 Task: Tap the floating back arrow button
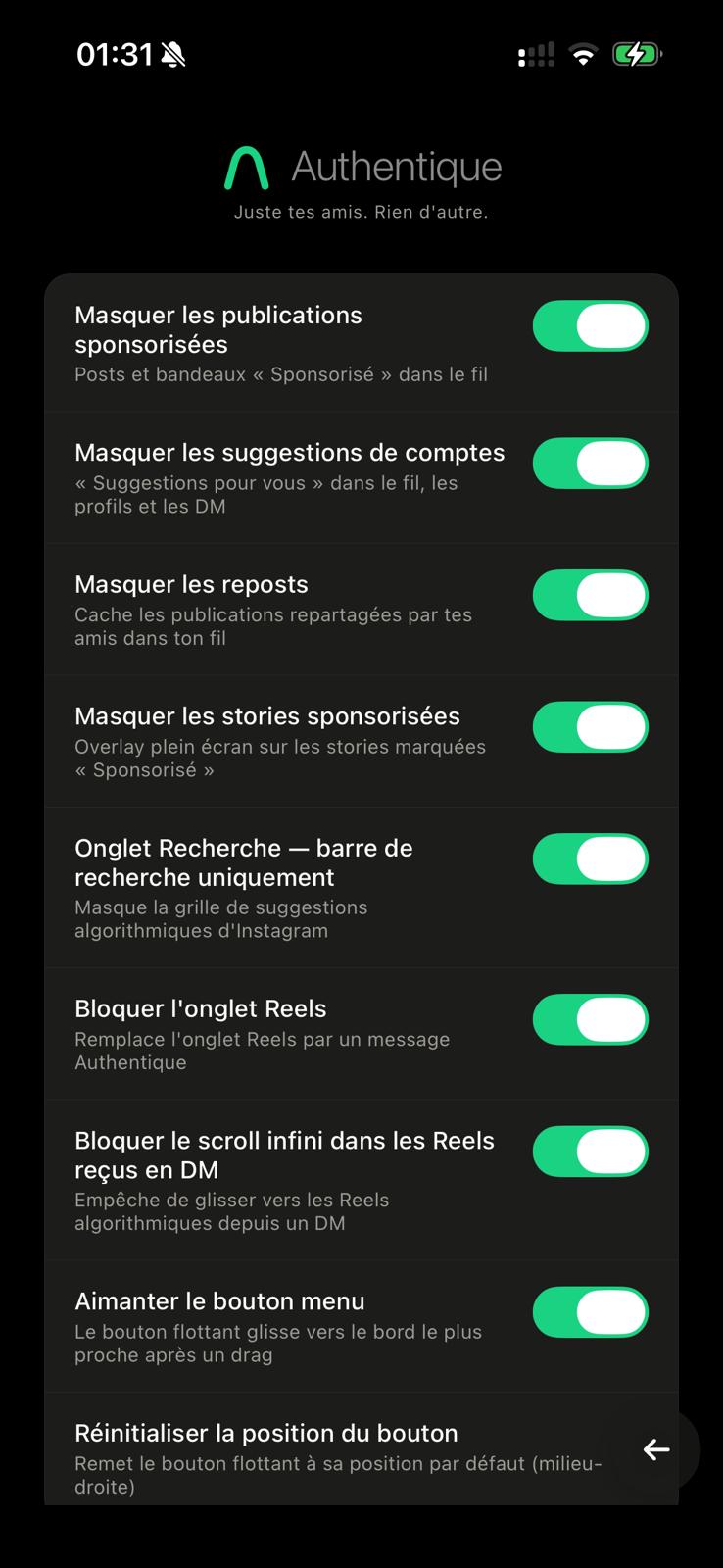pos(656,1449)
